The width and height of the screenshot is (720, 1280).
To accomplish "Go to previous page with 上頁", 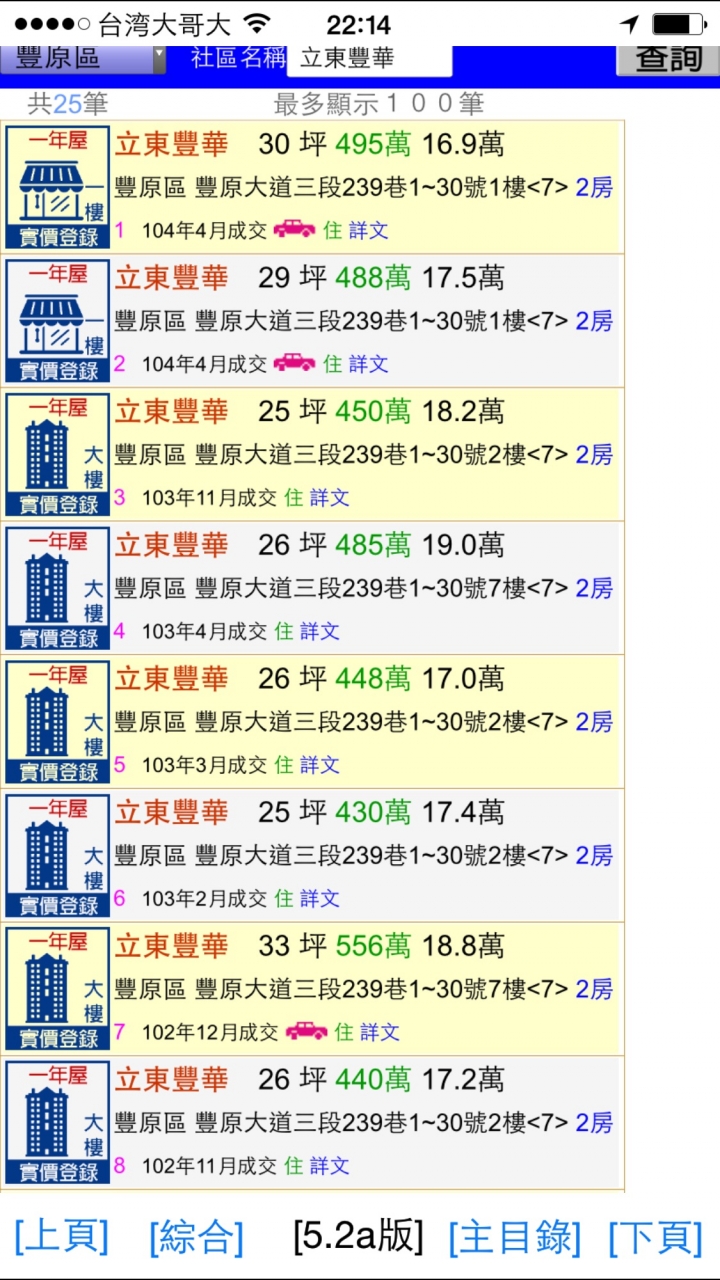I will coord(61,1237).
